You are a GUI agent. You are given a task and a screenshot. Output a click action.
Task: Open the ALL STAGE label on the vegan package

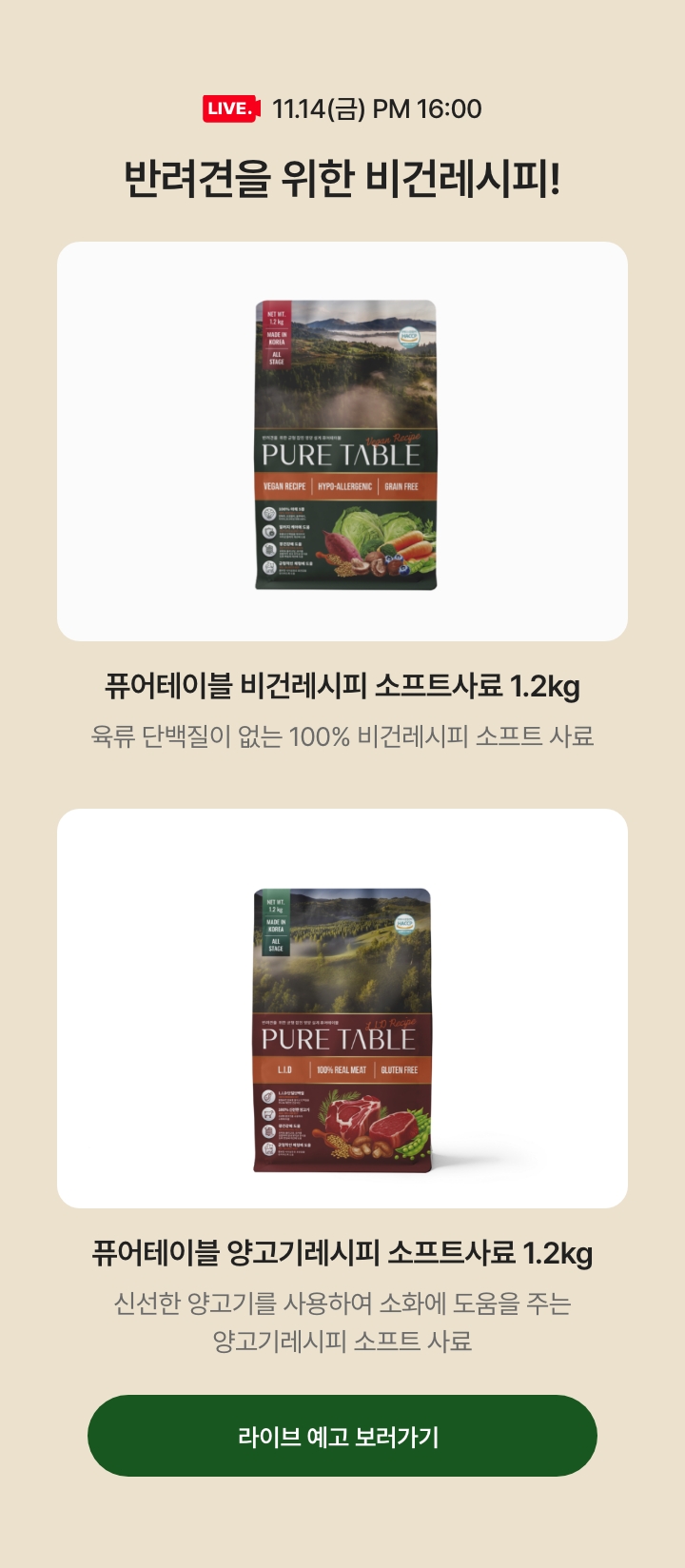click(x=277, y=358)
